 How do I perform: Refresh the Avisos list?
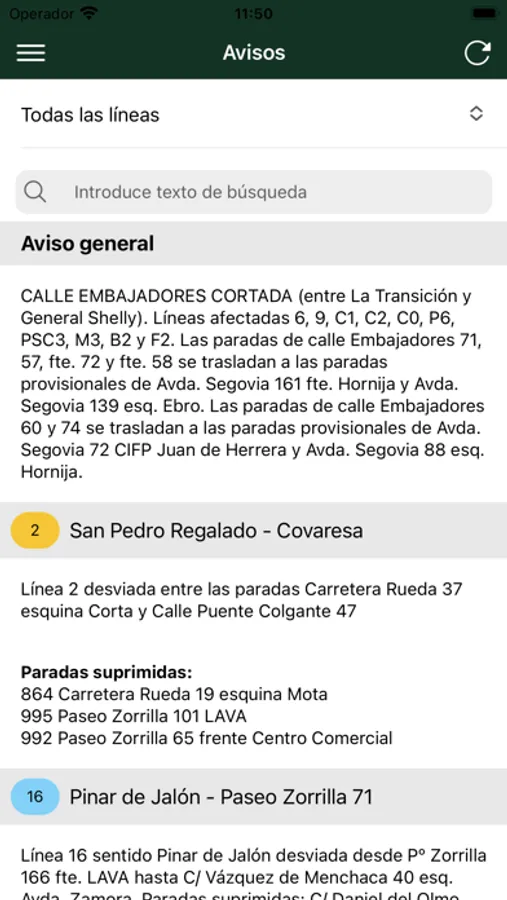click(477, 53)
